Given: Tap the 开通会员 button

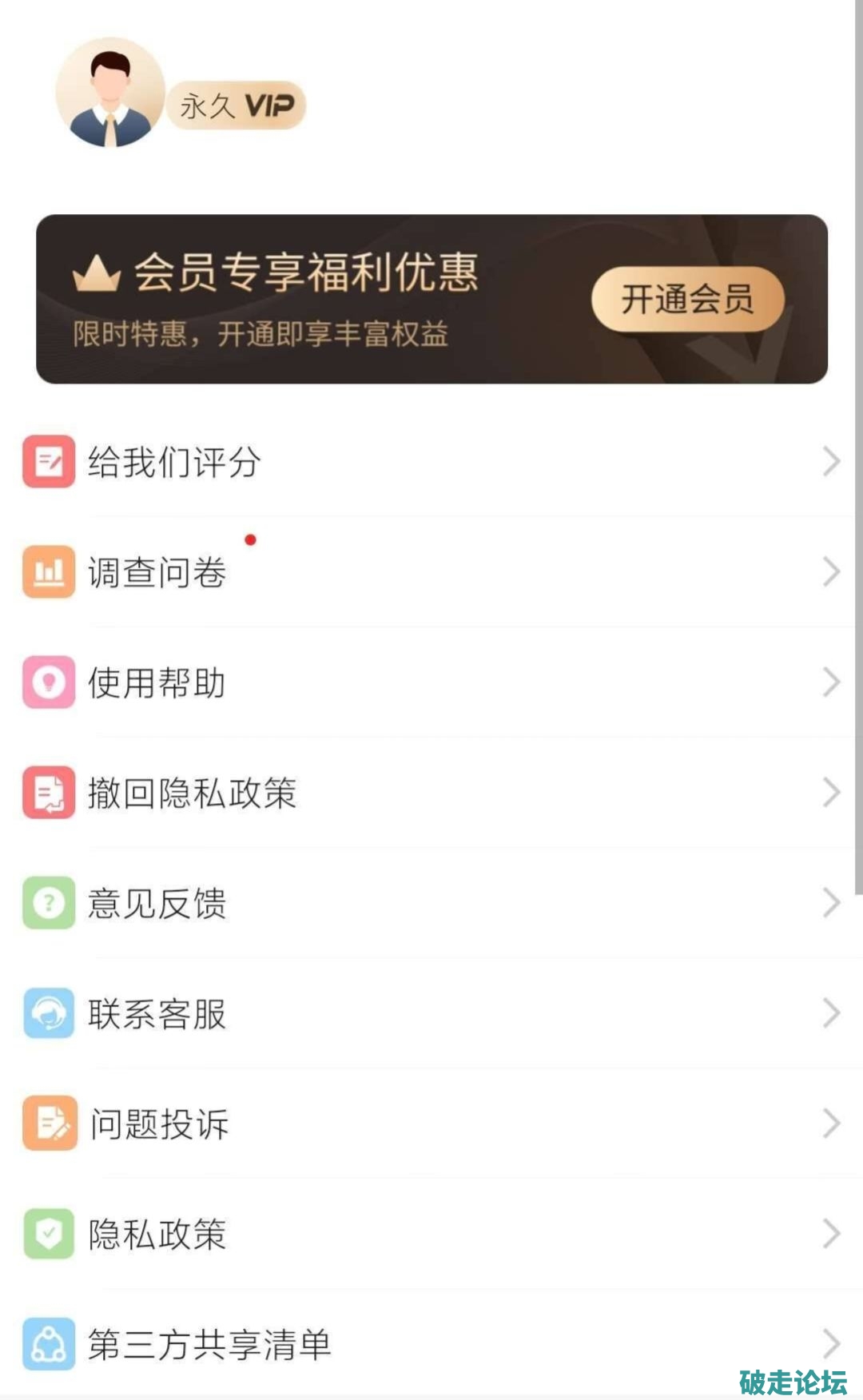Looking at the screenshot, I should (687, 299).
